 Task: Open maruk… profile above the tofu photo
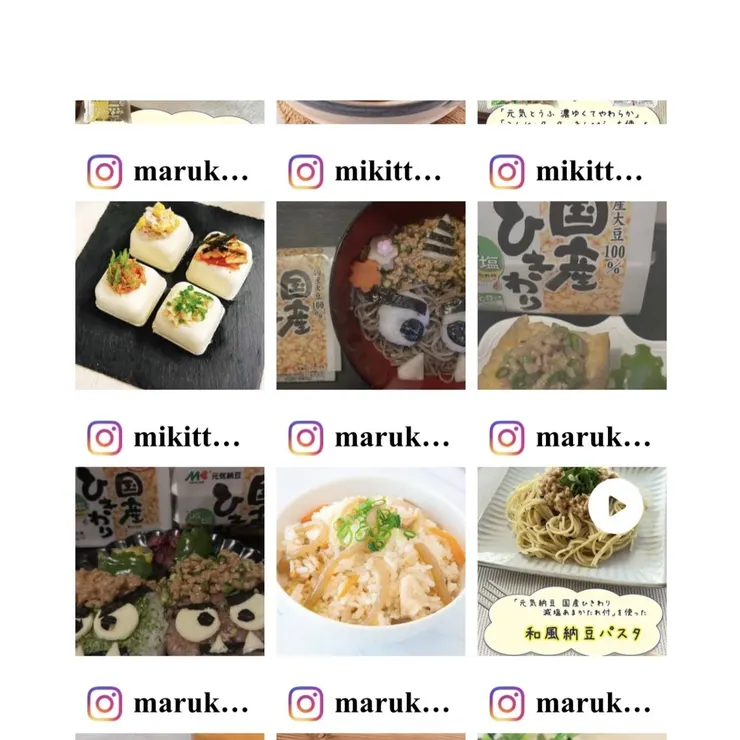pyautogui.click(x=170, y=172)
